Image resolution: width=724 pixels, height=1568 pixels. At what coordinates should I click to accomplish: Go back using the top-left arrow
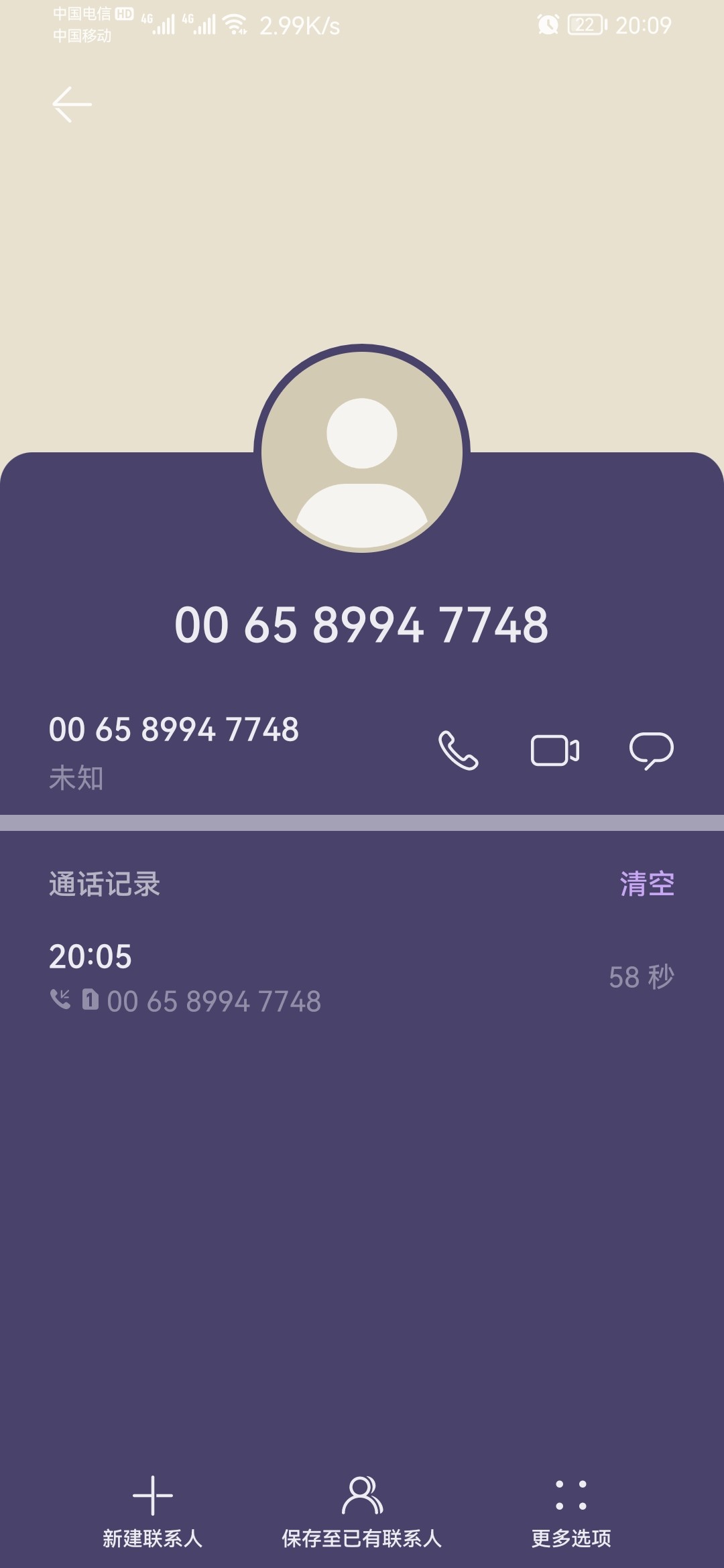click(x=72, y=105)
